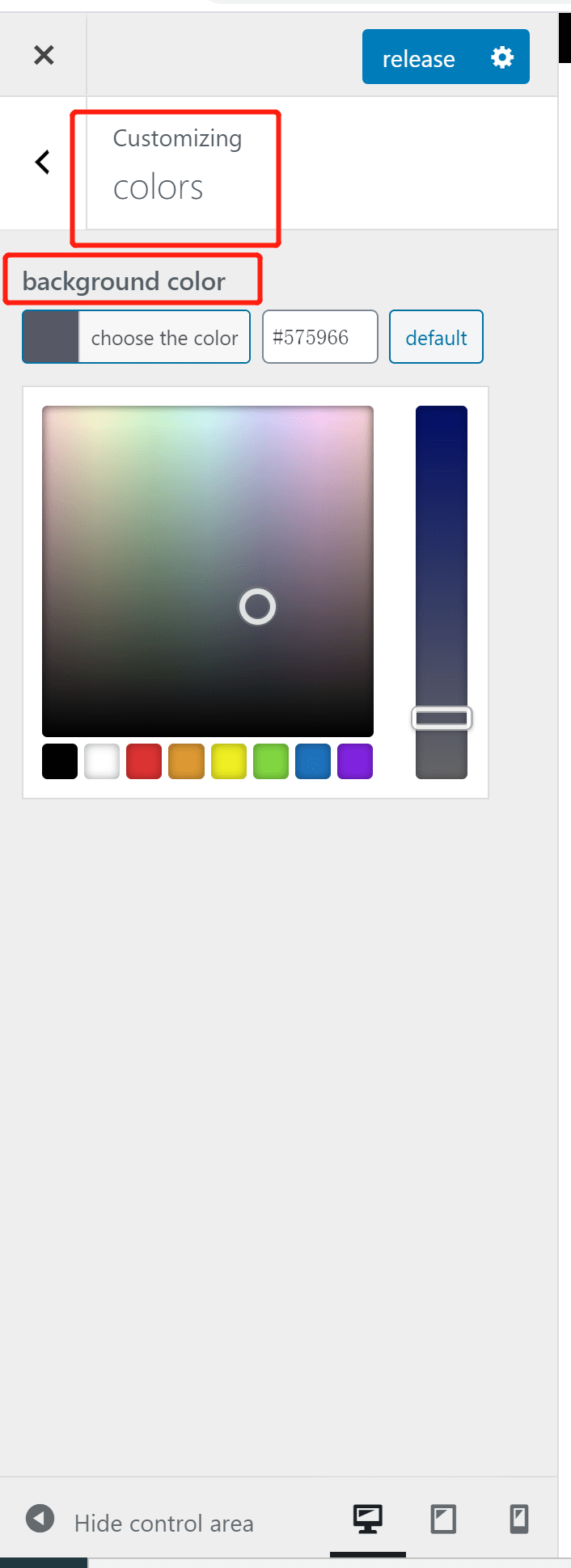Select the purple color swatch
This screenshot has height=1568, width=571.
355,761
